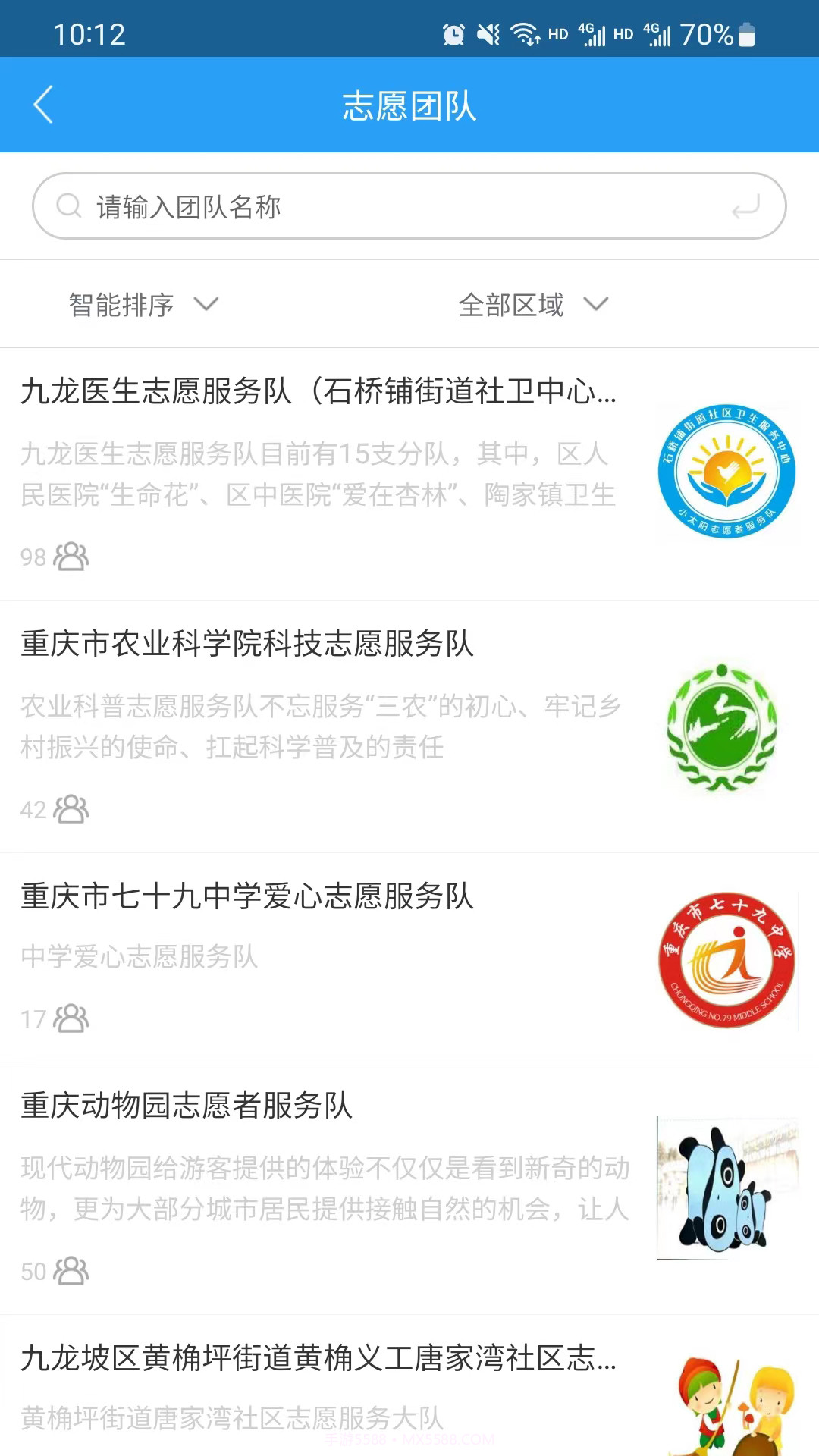Image resolution: width=819 pixels, height=1456 pixels.
Task: Click the people icon showing 17 members
Action: (70, 1019)
